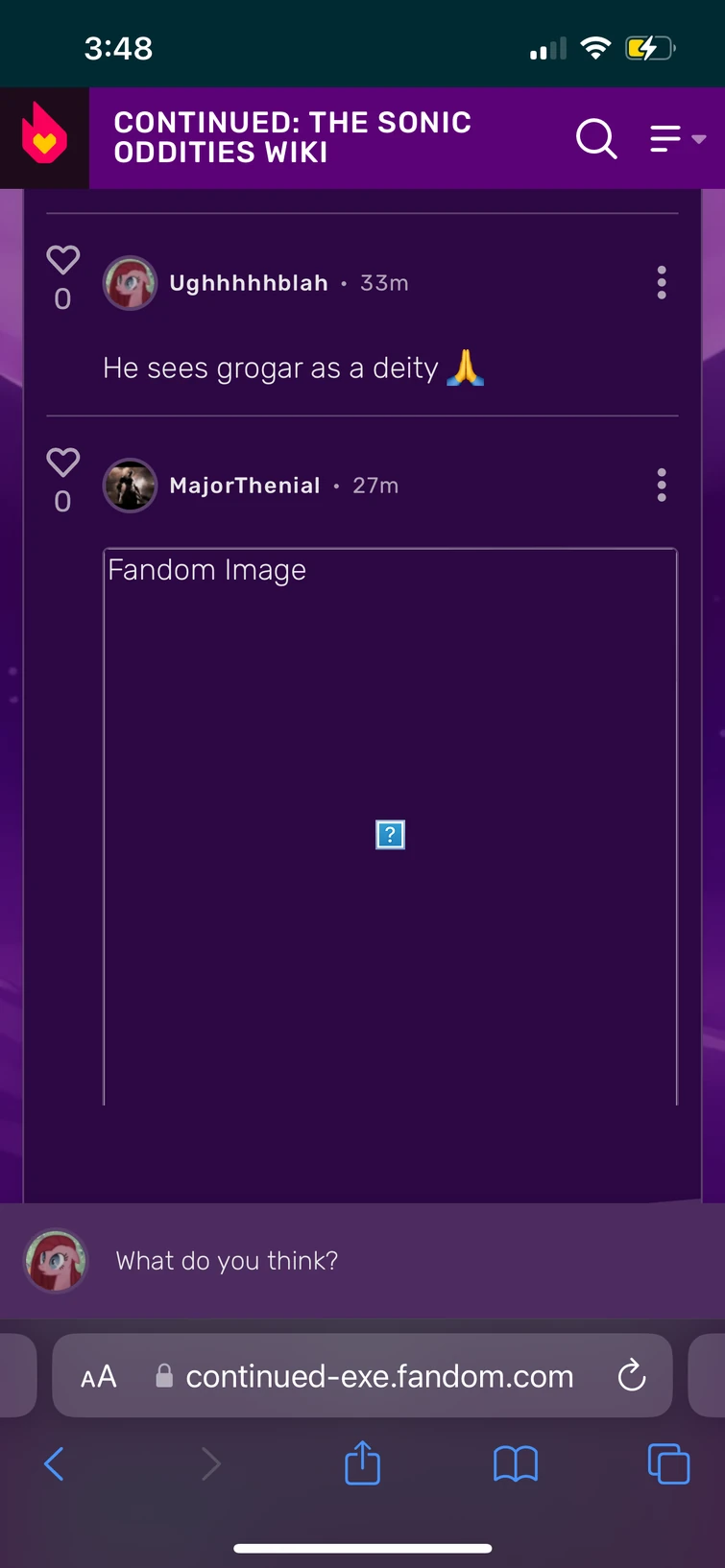Expand the wiki navigation menu dropdown
Viewport: 725px width, 1568px height.
[x=678, y=138]
